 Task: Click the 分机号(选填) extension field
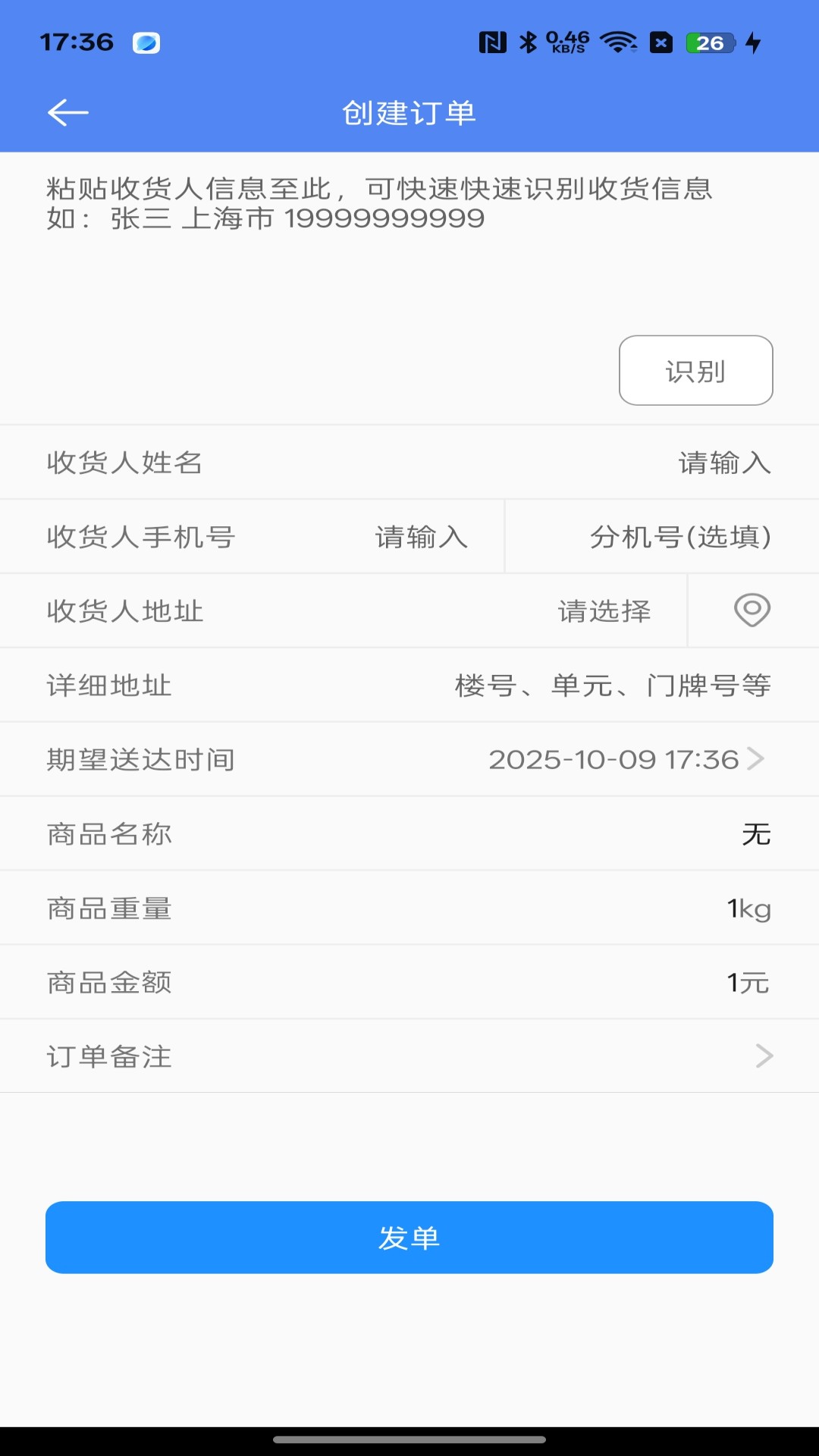pyautogui.click(x=682, y=536)
